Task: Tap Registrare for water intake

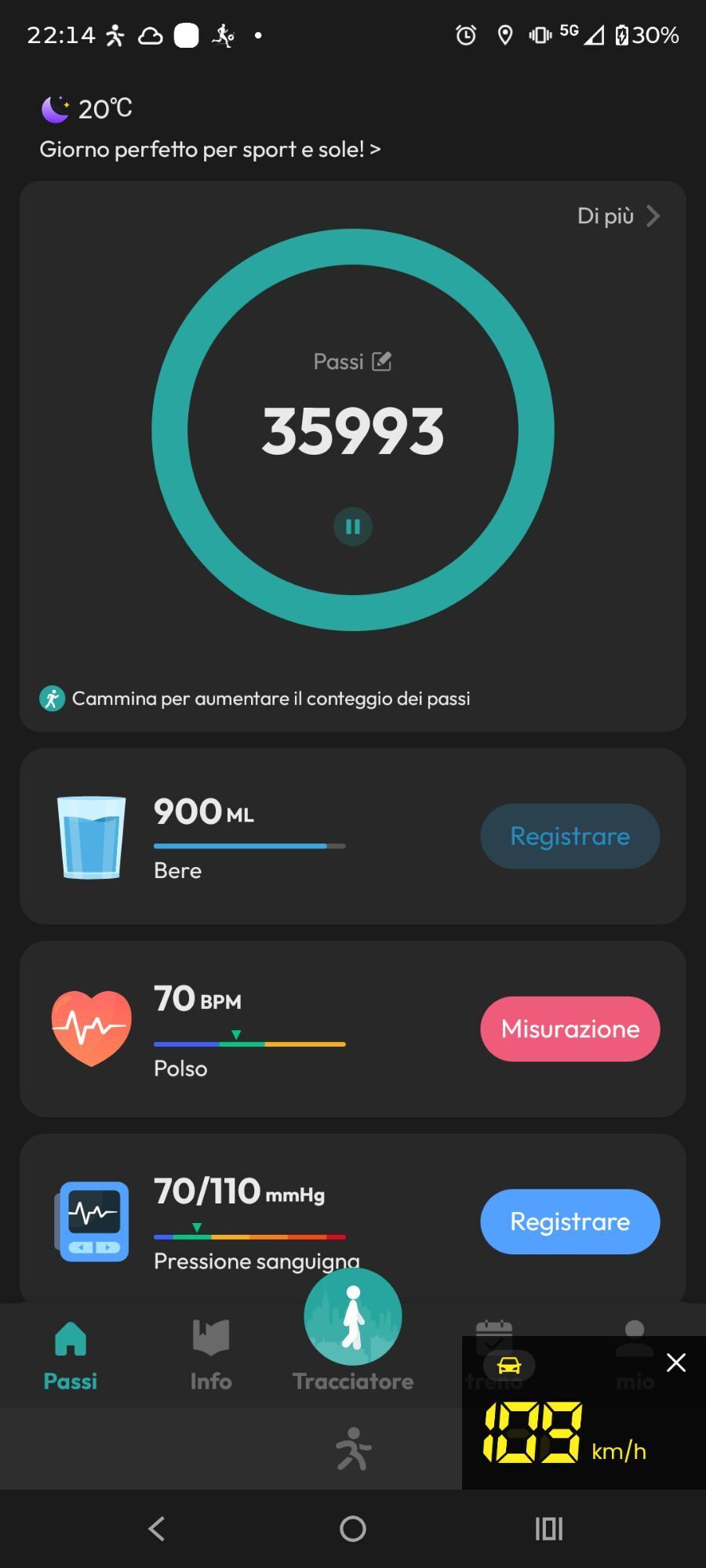Action: [x=570, y=836]
